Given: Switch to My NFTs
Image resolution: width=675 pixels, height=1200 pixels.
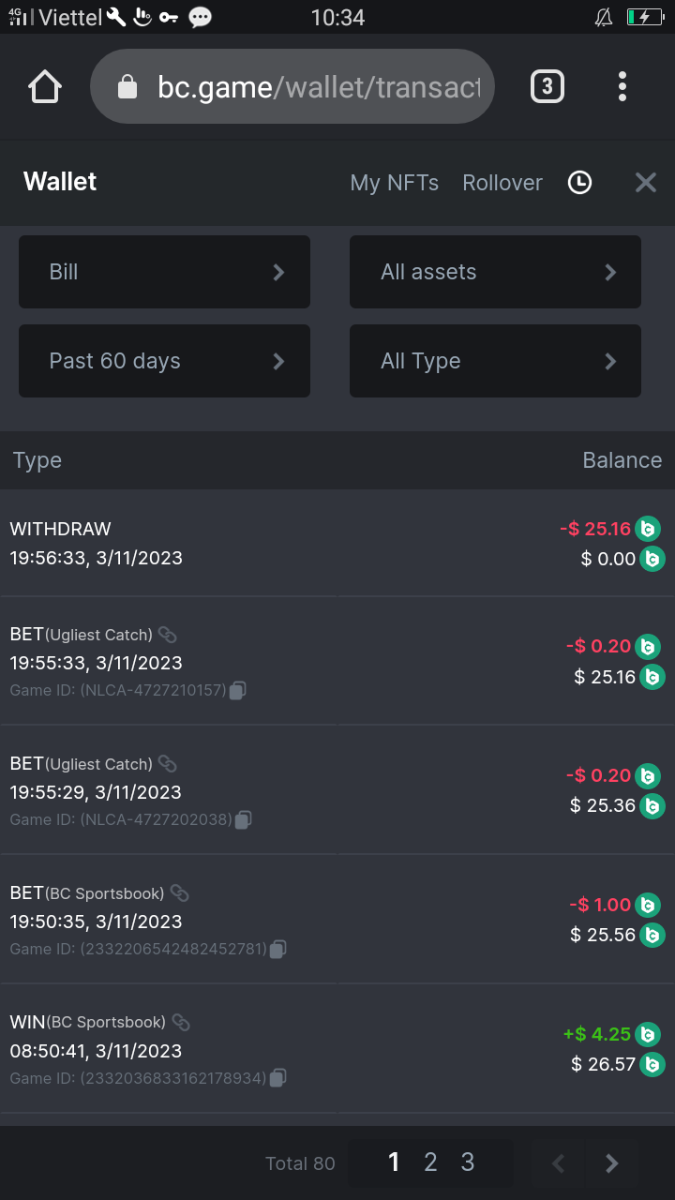Looking at the screenshot, I should 394,182.
